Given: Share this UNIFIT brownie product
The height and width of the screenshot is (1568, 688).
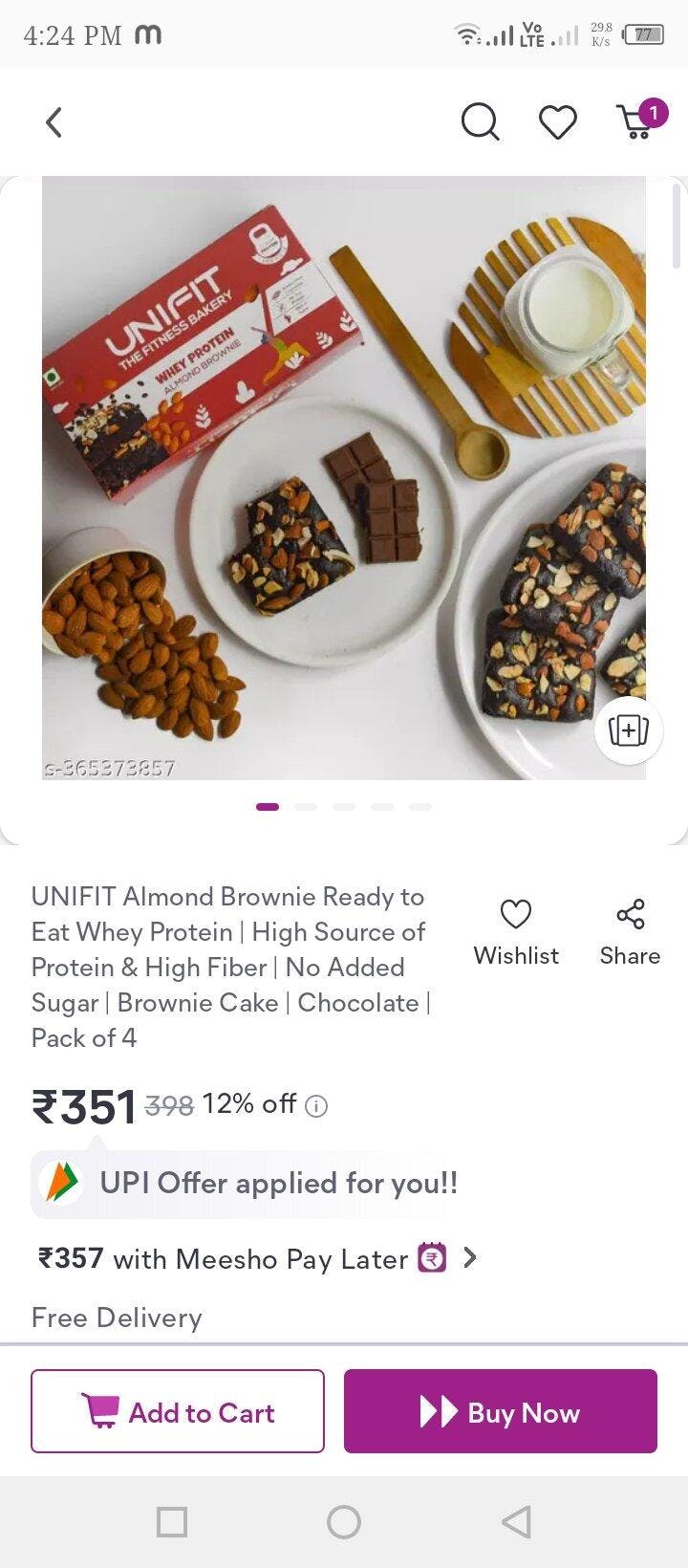Looking at the screenshot, I should (x=630, y=932).
